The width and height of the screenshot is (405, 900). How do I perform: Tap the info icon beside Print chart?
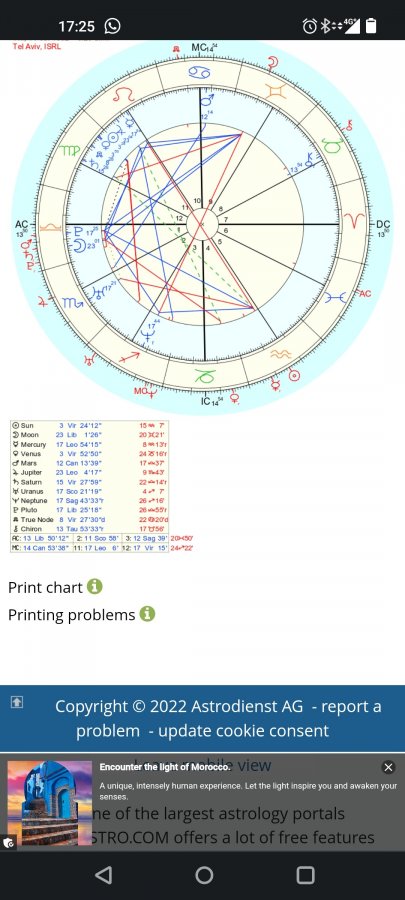point(94,587)
